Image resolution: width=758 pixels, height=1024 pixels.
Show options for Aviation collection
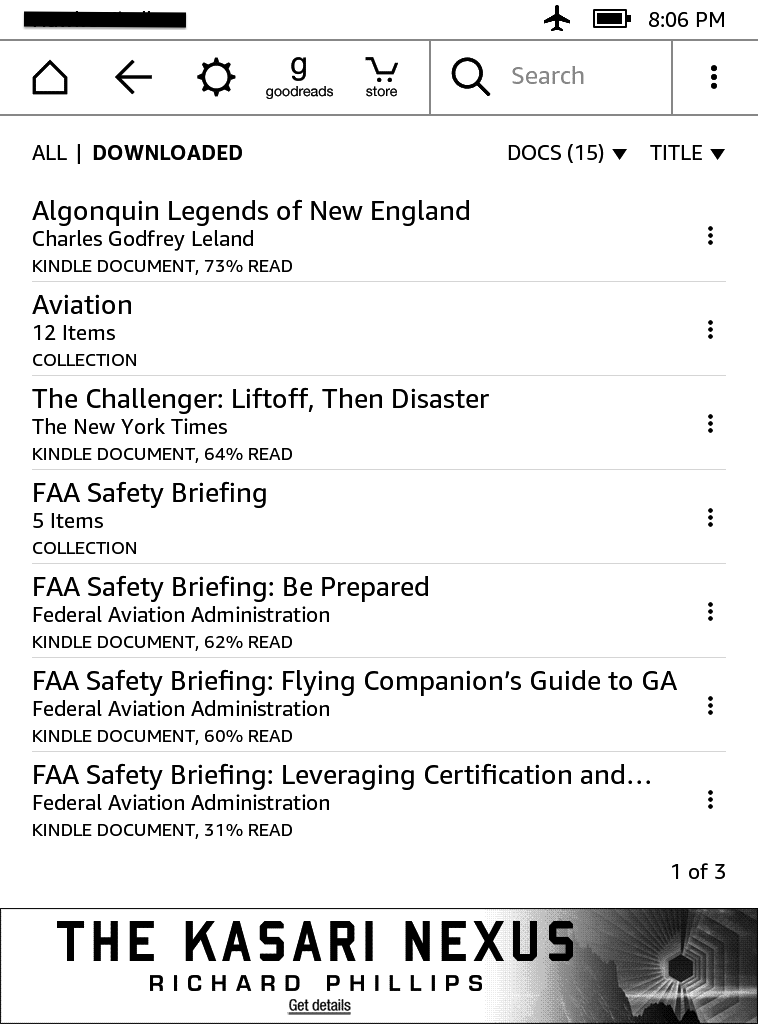tap(710, 330)
